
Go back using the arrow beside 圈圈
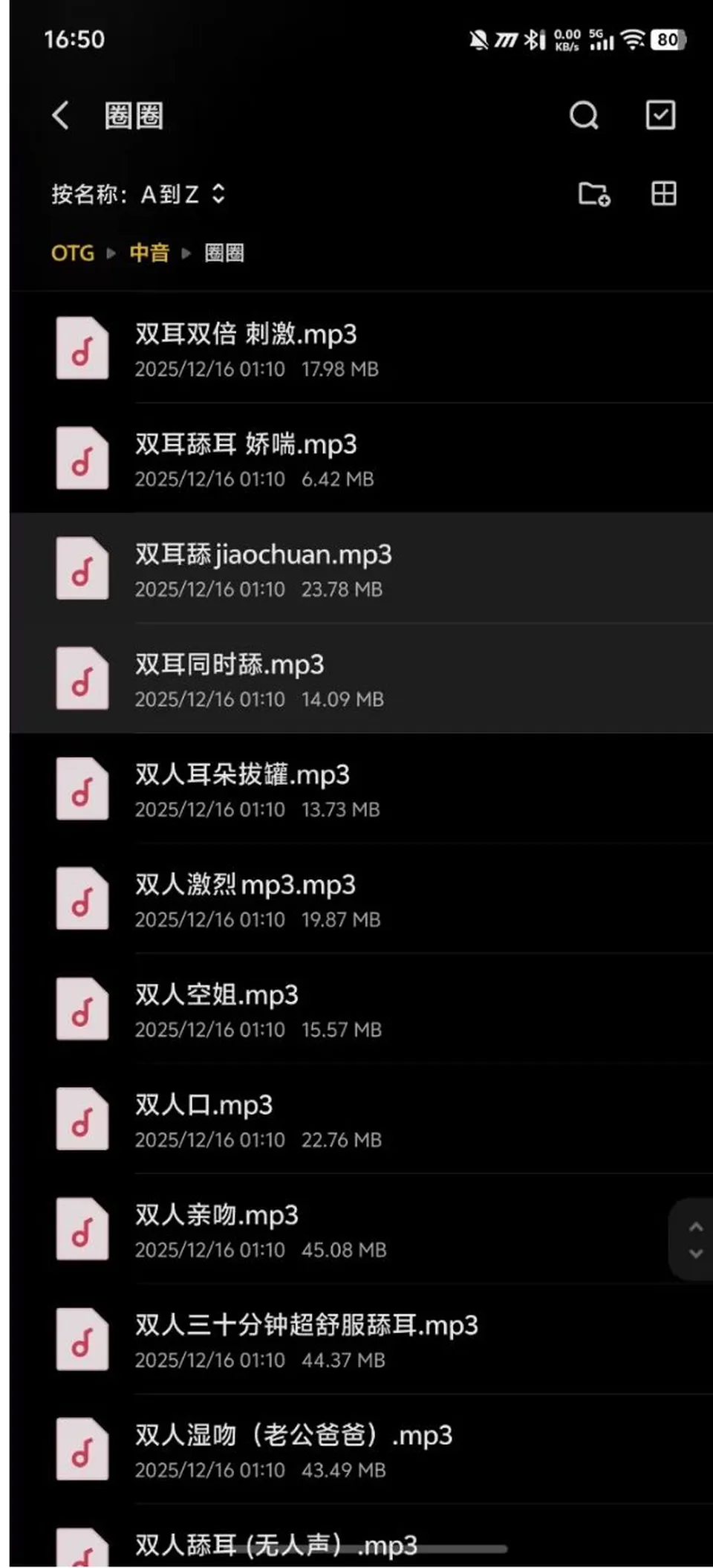(61, 115)
